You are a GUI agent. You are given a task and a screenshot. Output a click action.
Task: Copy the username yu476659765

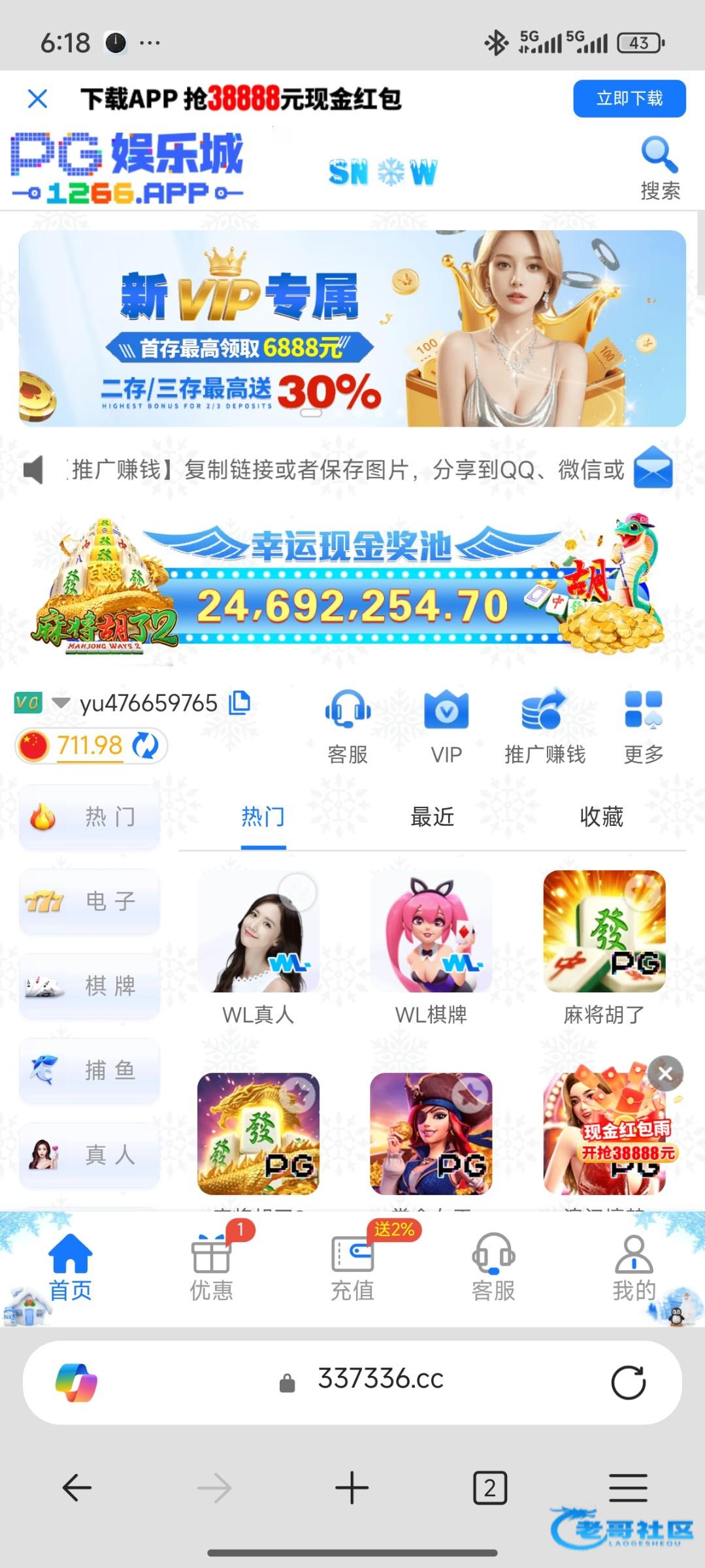tap(240, 702)
